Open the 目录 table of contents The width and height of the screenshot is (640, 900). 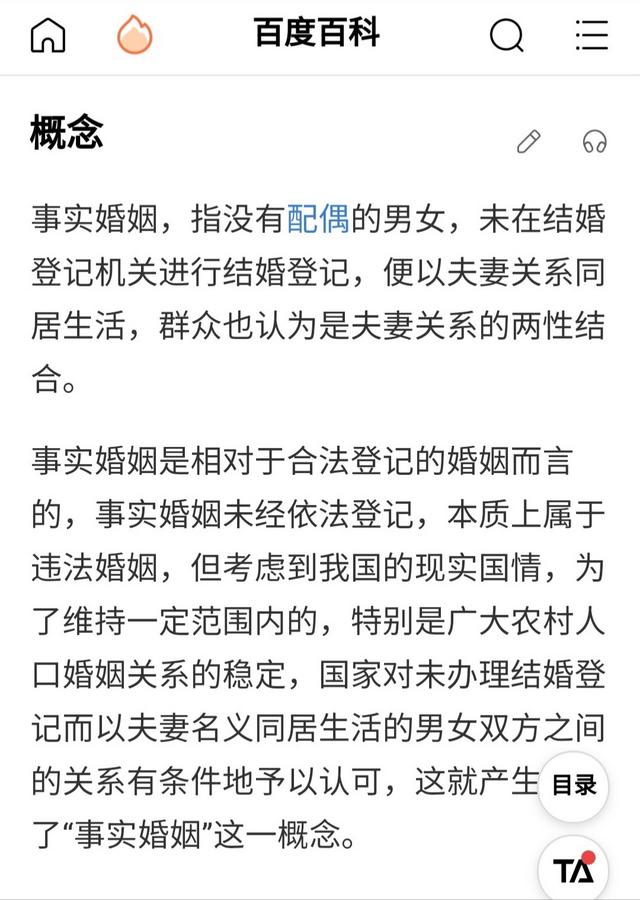tap(573, 786)
